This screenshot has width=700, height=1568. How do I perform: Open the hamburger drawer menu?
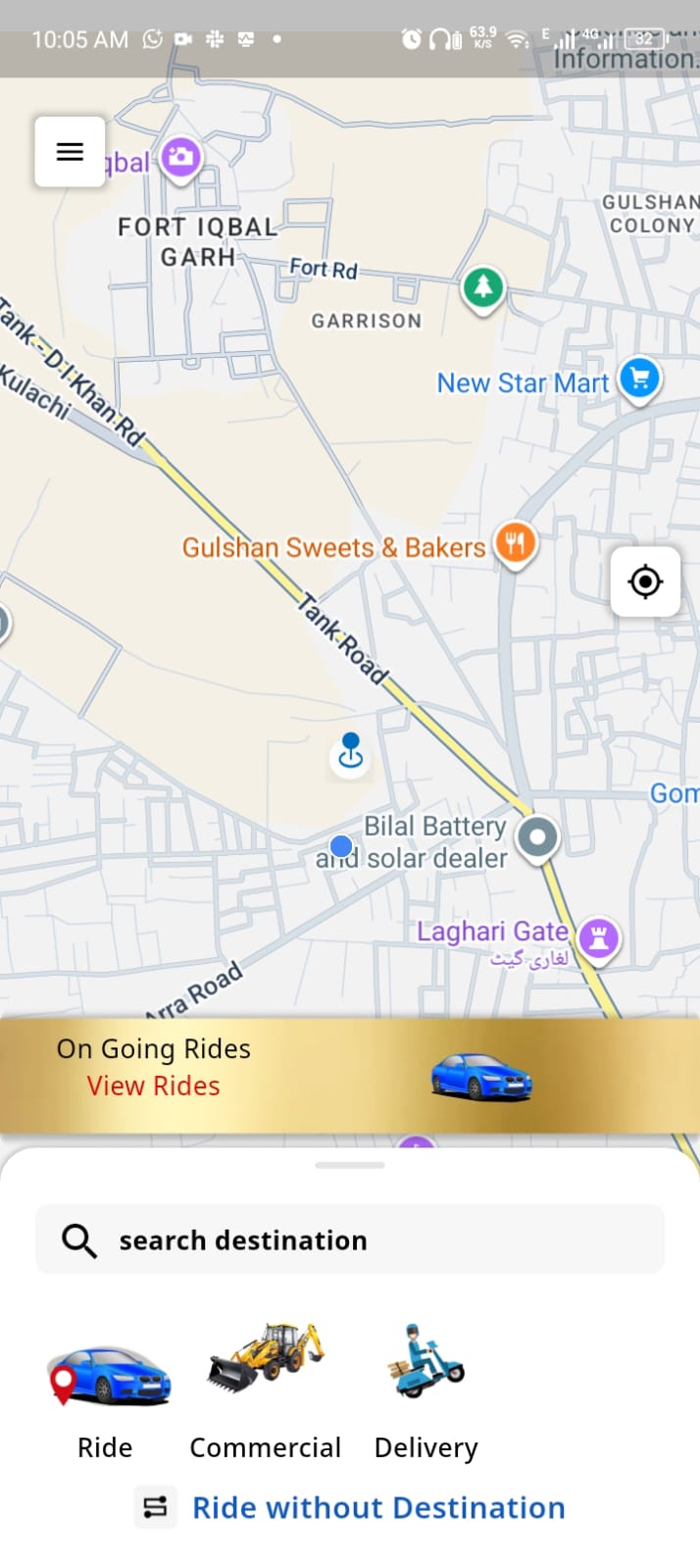pos(70,152)
